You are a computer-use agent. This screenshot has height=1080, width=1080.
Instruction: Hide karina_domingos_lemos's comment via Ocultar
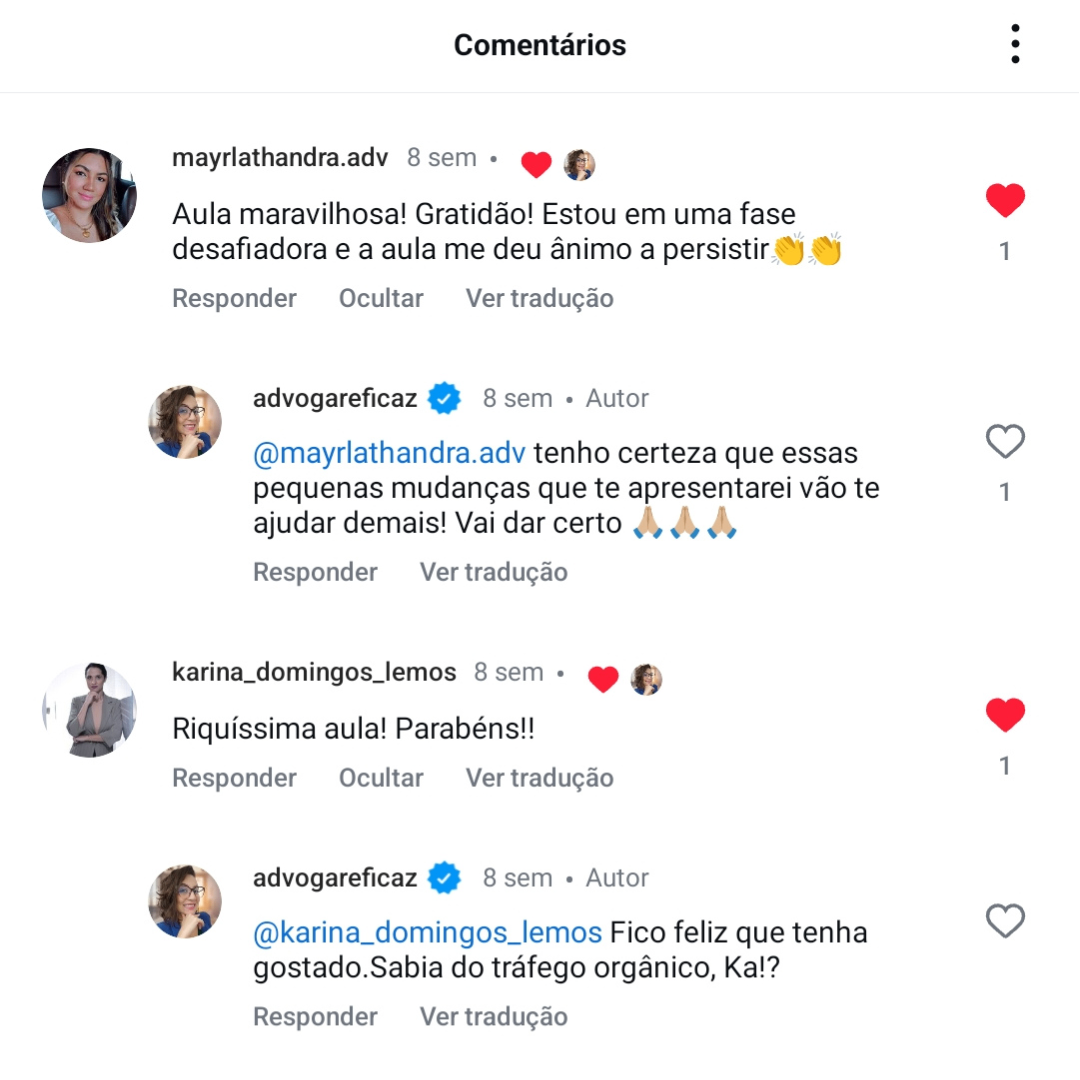[x=381, y=777]
